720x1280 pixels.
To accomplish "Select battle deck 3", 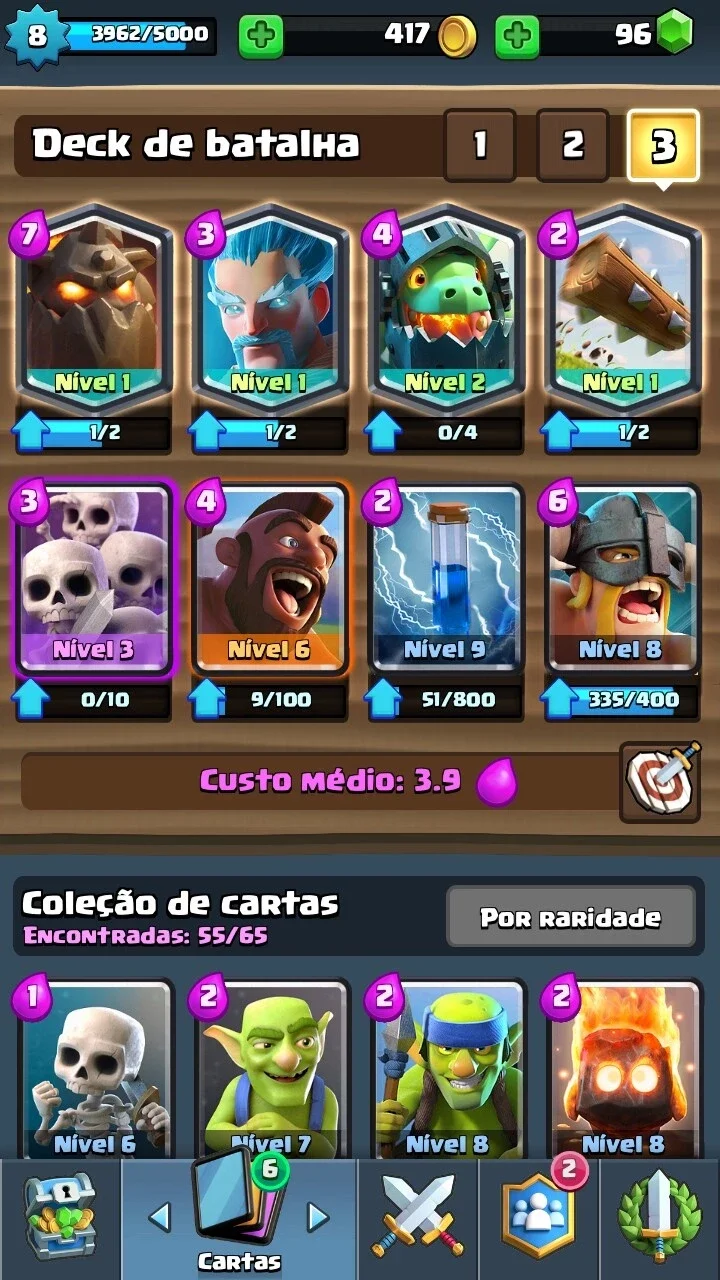I will (x=663, y=146).
